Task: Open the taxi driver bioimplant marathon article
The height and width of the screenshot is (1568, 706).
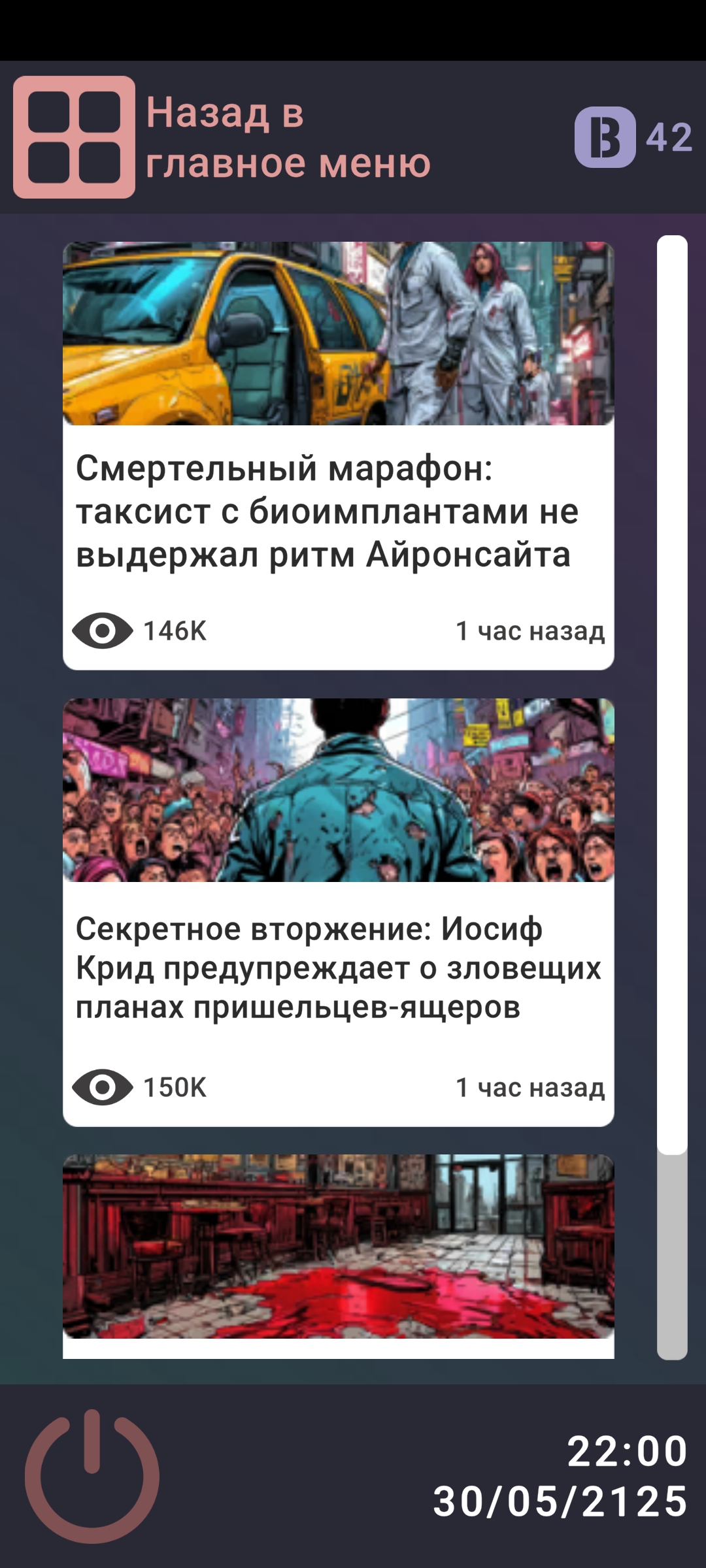Action: pos(338,511)
